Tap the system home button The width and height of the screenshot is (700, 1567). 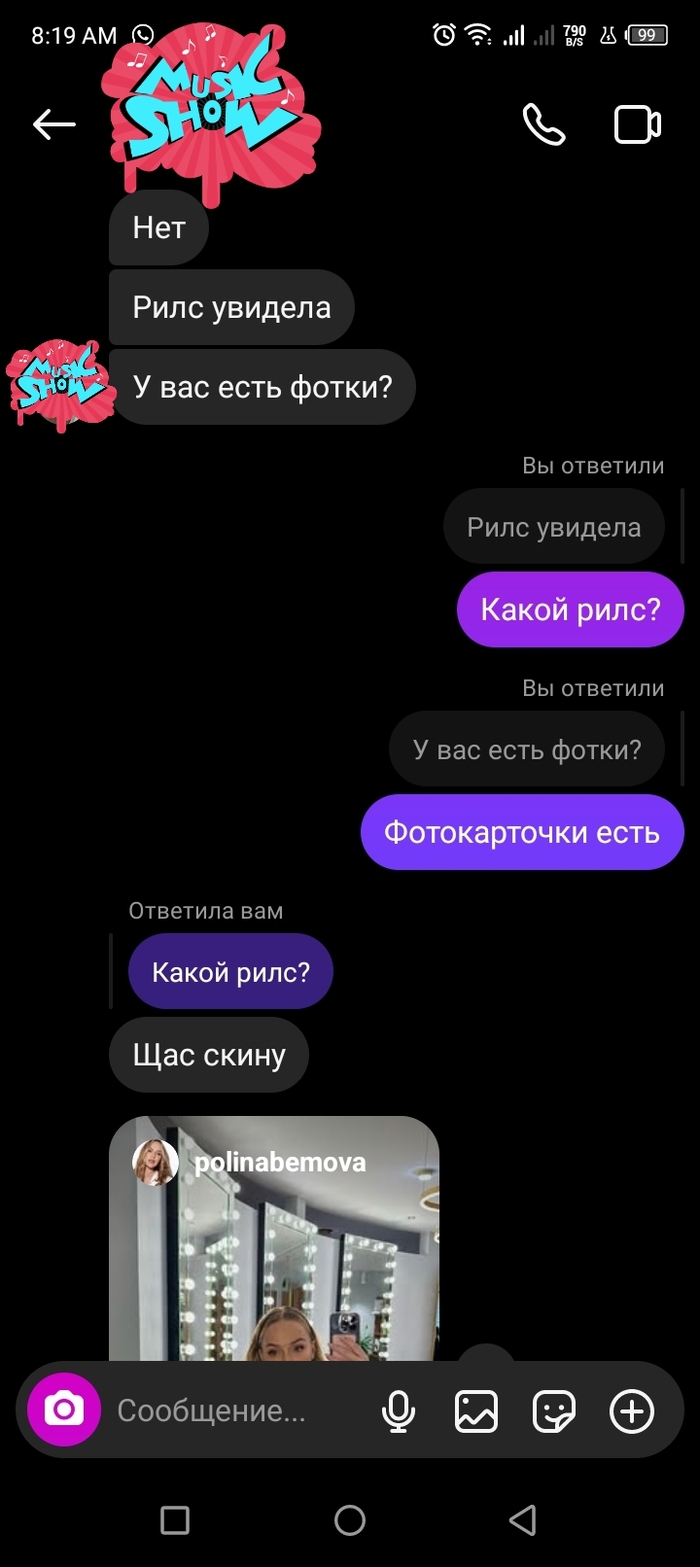[350, 1520]
